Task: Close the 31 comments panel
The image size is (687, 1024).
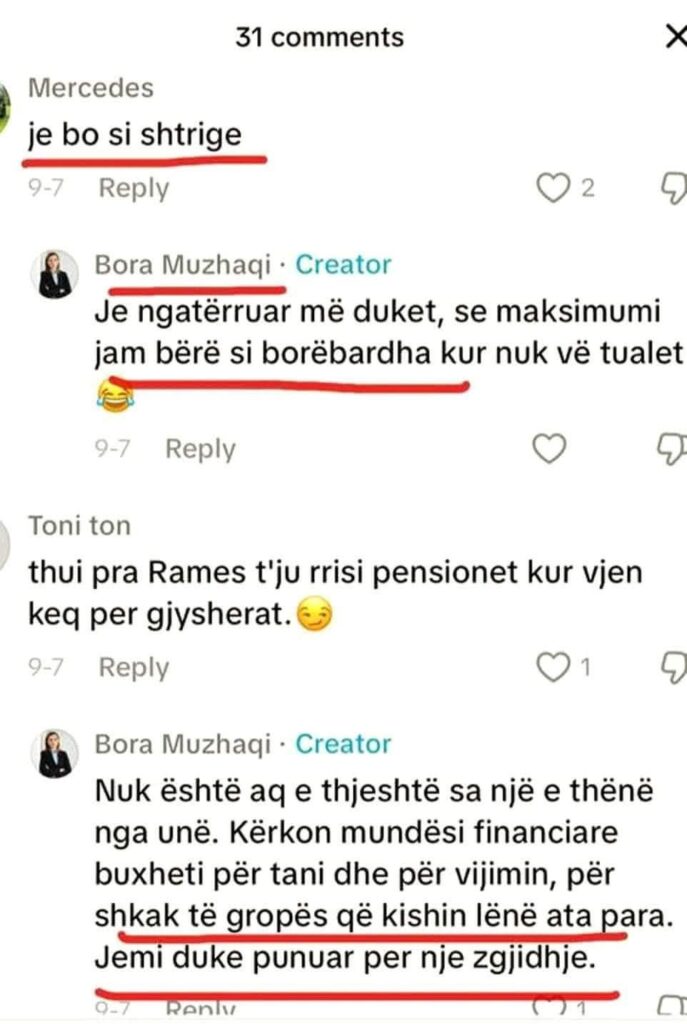Action: pos(676,37)
